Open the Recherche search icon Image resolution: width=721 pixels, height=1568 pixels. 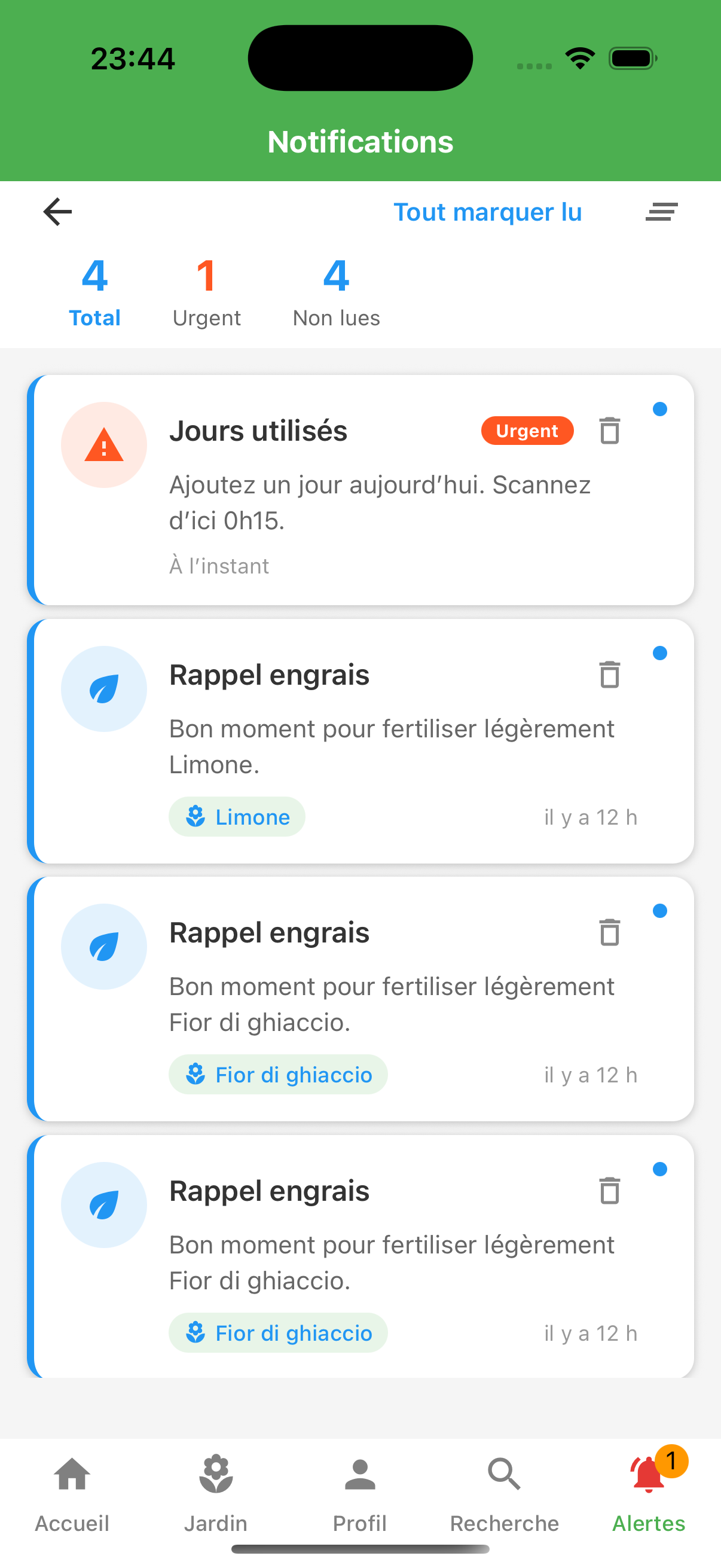click(504, 1475)
